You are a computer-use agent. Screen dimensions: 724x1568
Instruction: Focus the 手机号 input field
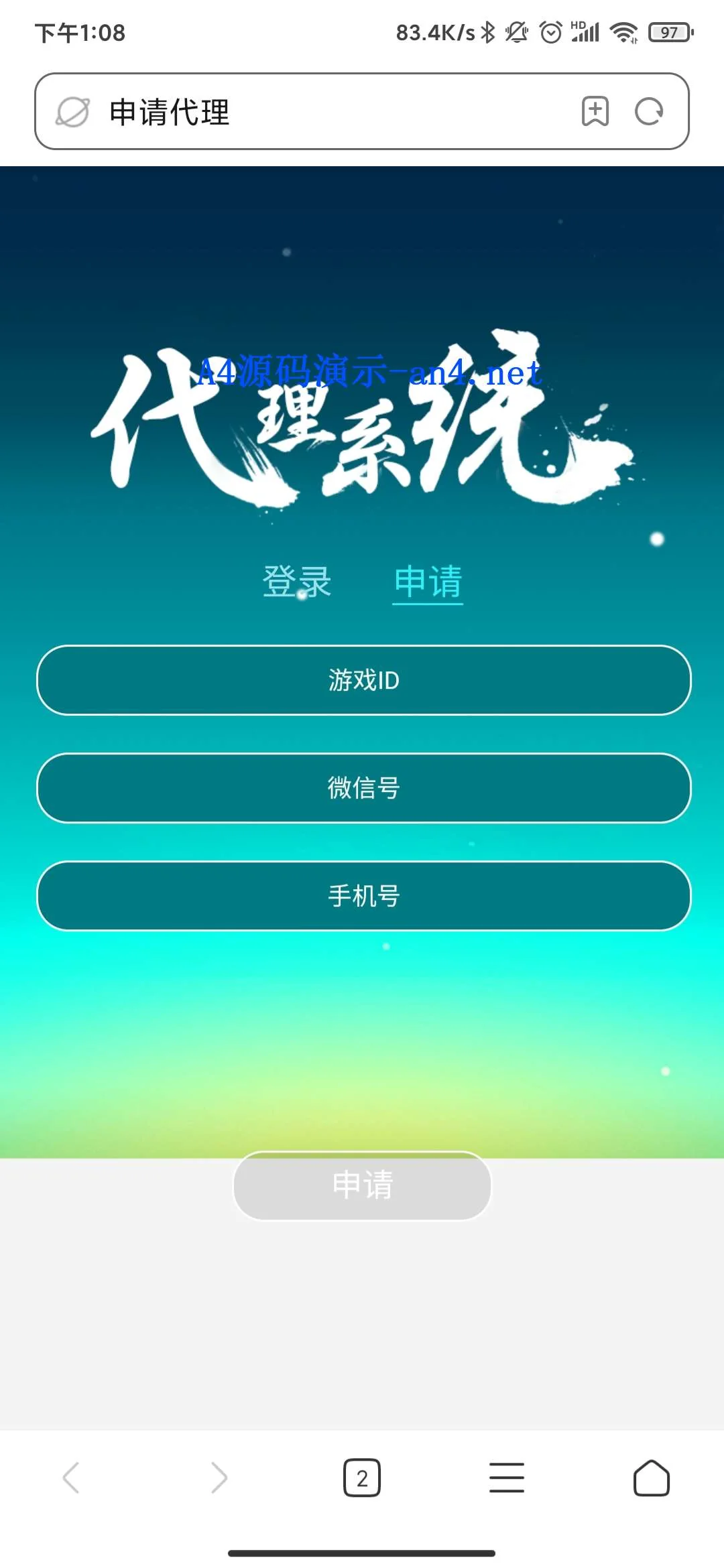click(363, 896)
